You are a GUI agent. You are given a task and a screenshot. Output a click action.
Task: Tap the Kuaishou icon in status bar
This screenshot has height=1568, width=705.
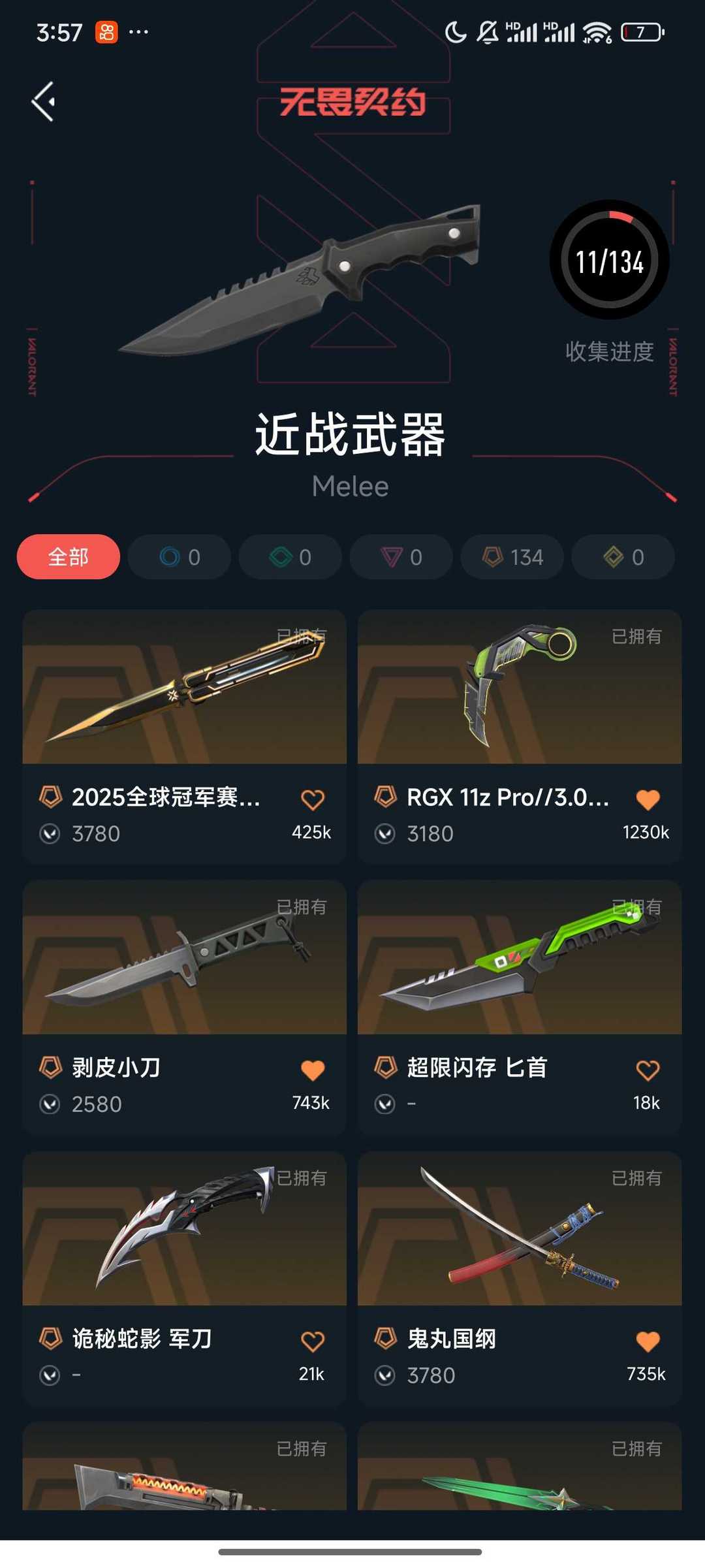pos(104,31)
